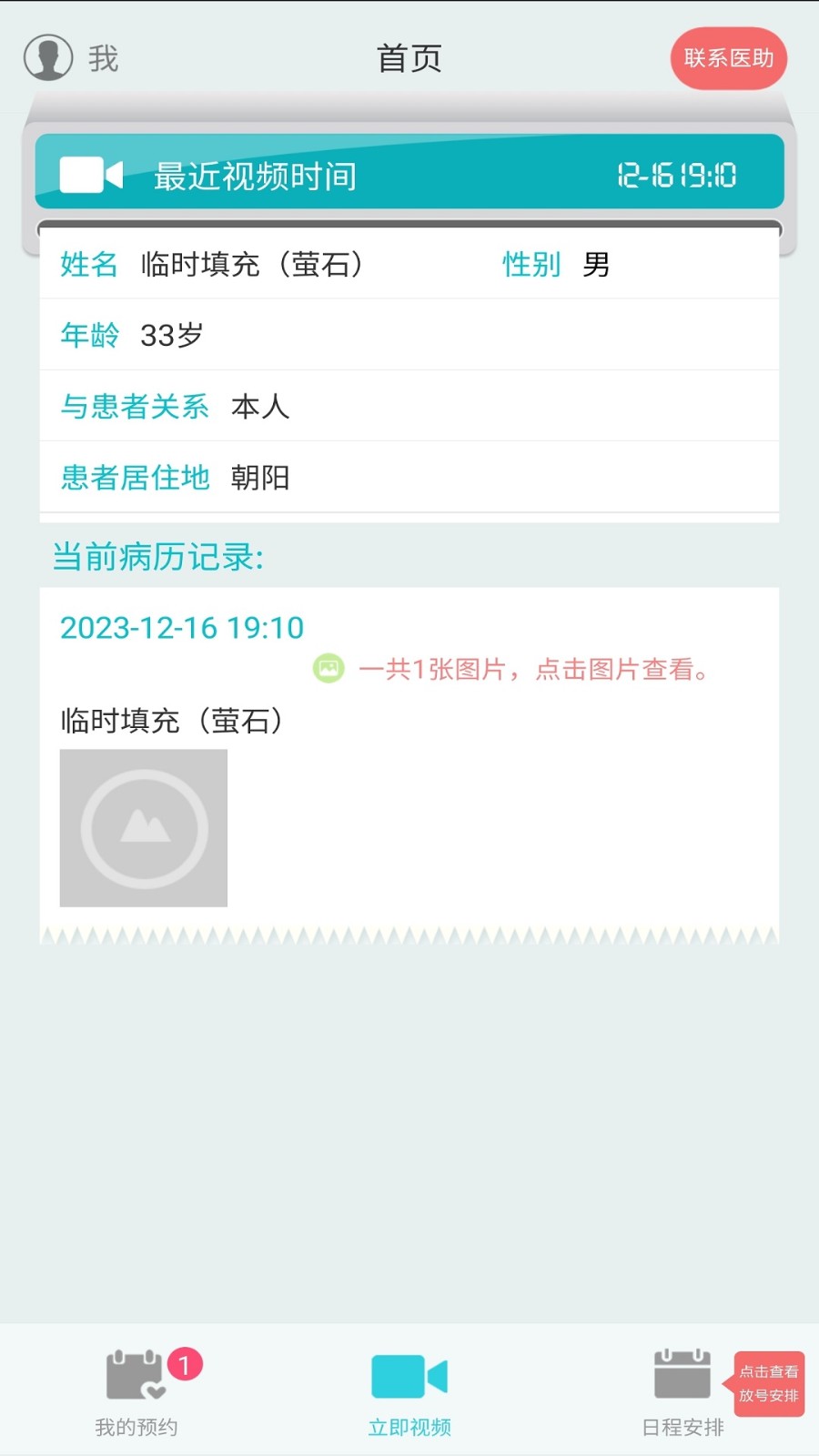Click the 患者居住地 value 朝阳
Viewport: 819px width, 1456px height.
(261, 478)
